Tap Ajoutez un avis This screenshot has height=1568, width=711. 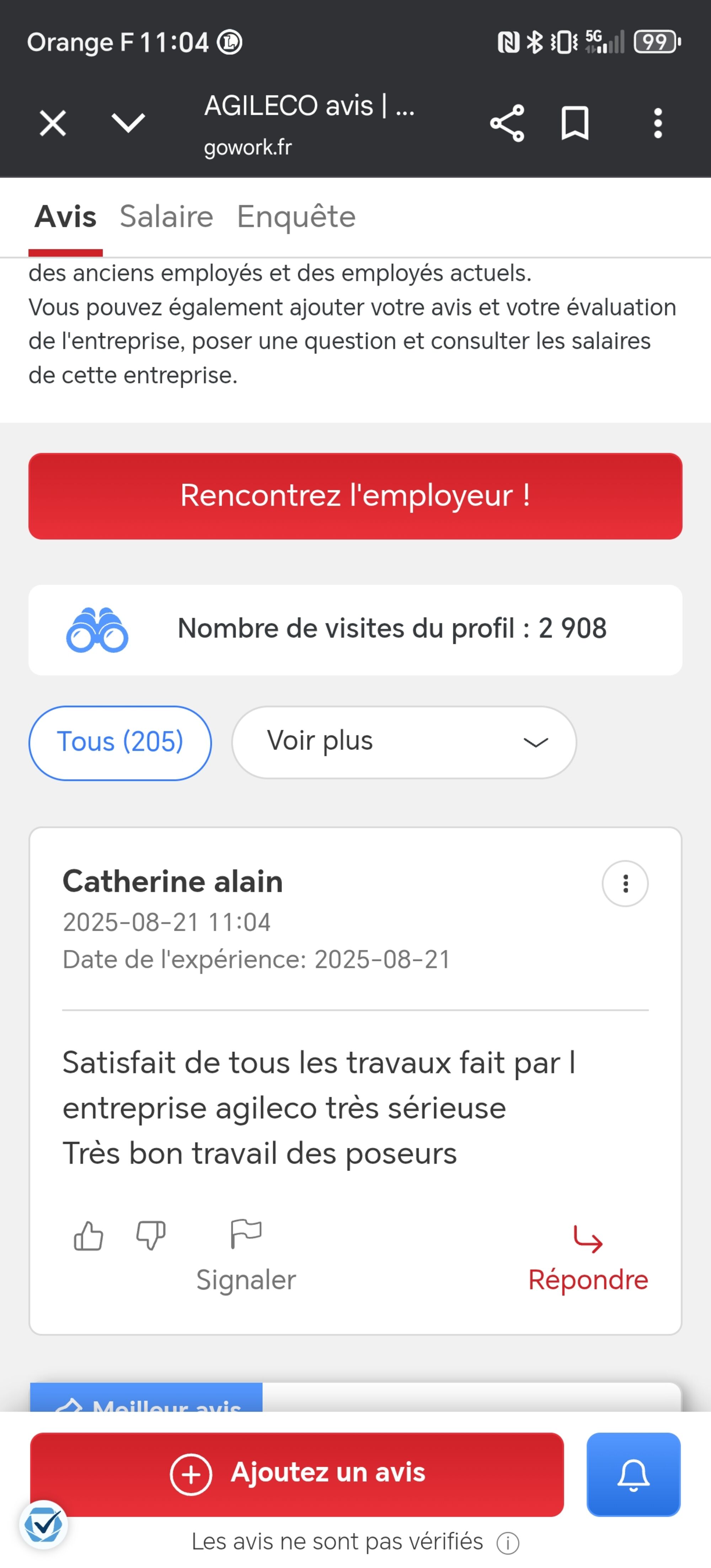297,1474
